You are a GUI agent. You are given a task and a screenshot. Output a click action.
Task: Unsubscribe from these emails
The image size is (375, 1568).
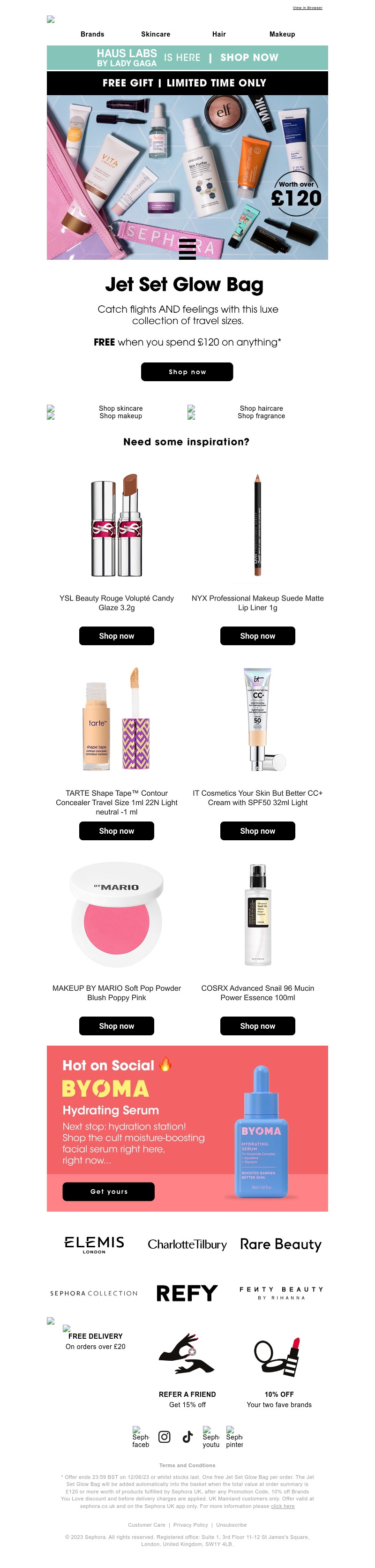tap(232, 1525)
